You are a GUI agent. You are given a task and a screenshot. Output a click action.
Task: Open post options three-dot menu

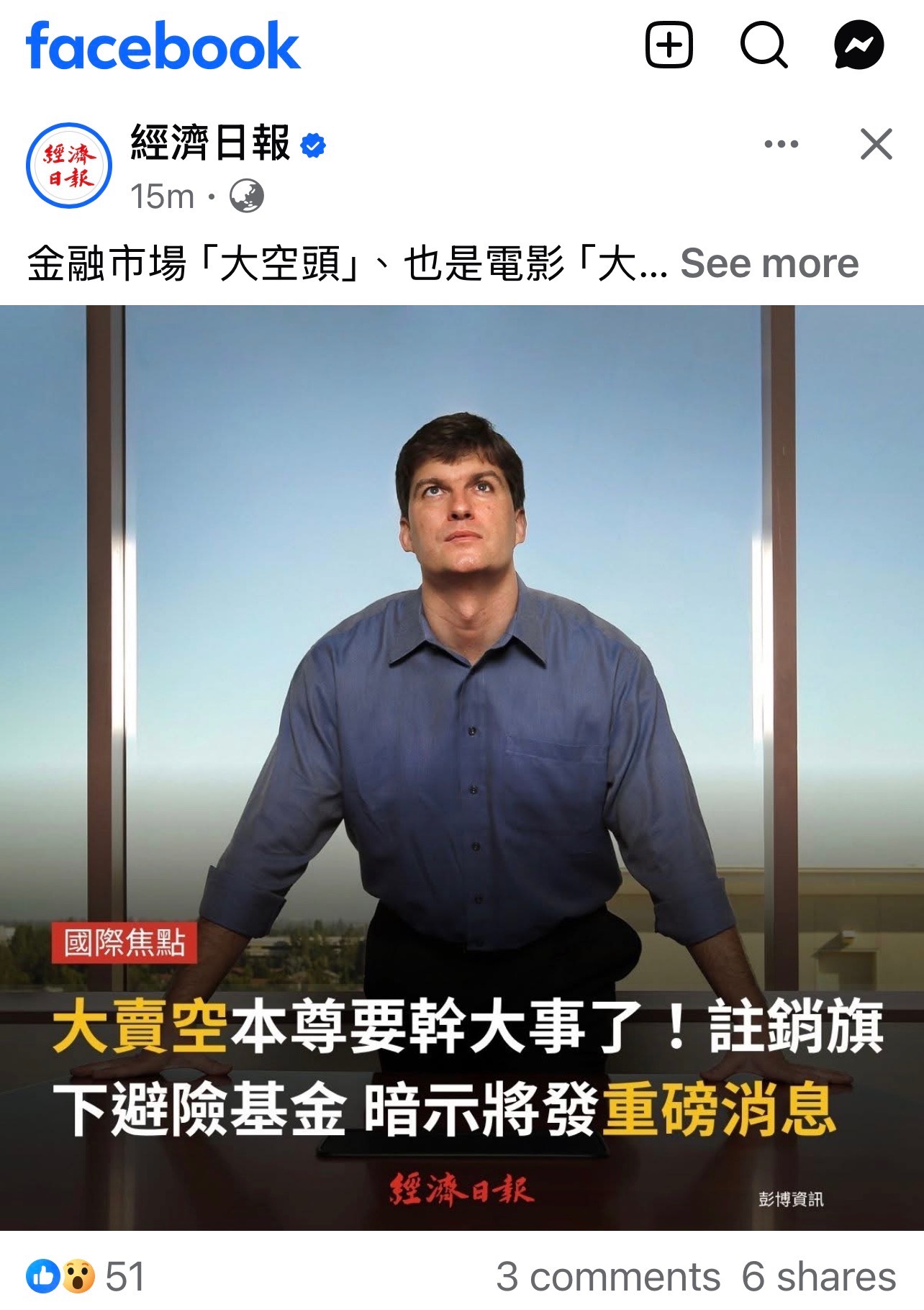coord(781,144)
